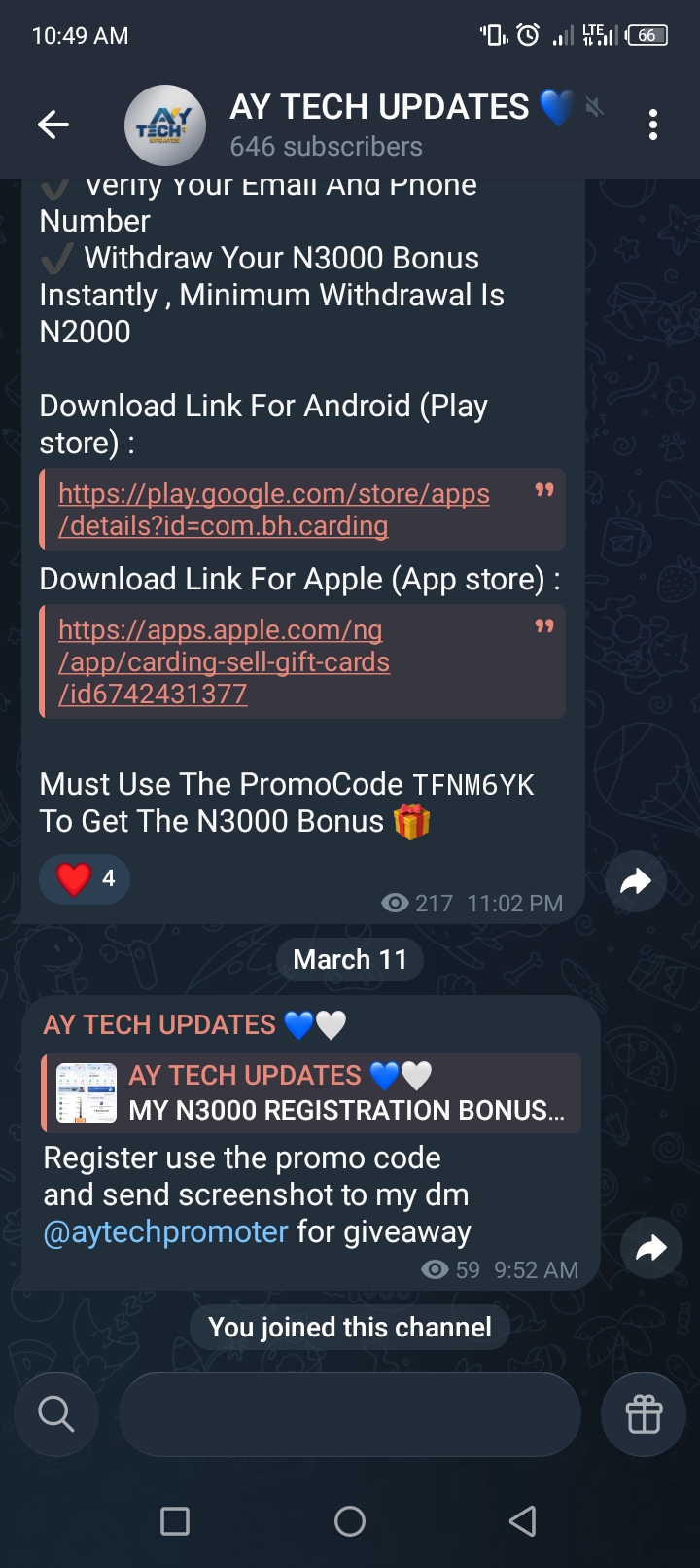Search within this channel
The width and height of the screenshot is (700, 1568).
(x=56, y=1414)
